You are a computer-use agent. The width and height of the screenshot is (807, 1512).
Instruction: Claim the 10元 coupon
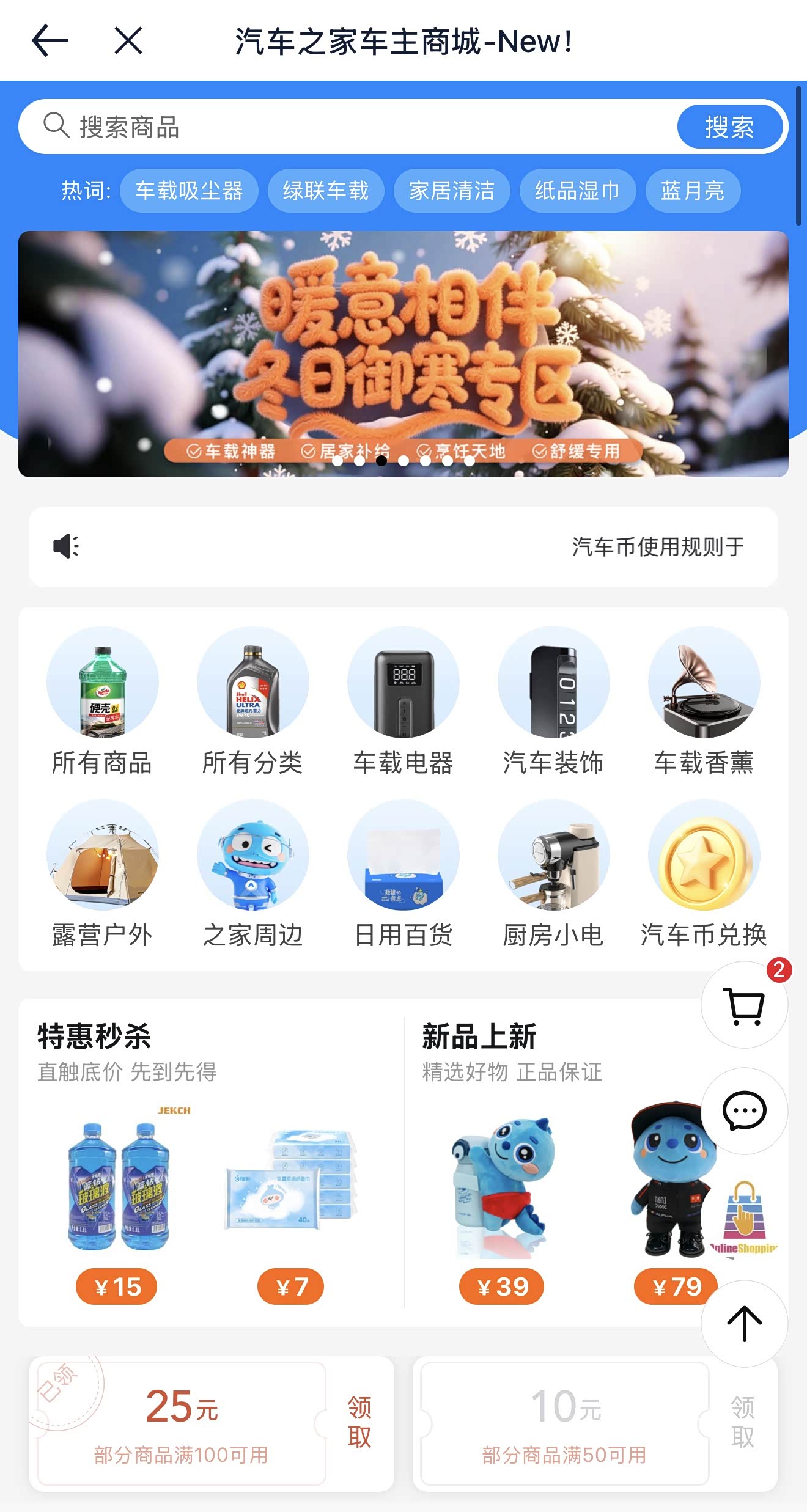point(742,1422)
